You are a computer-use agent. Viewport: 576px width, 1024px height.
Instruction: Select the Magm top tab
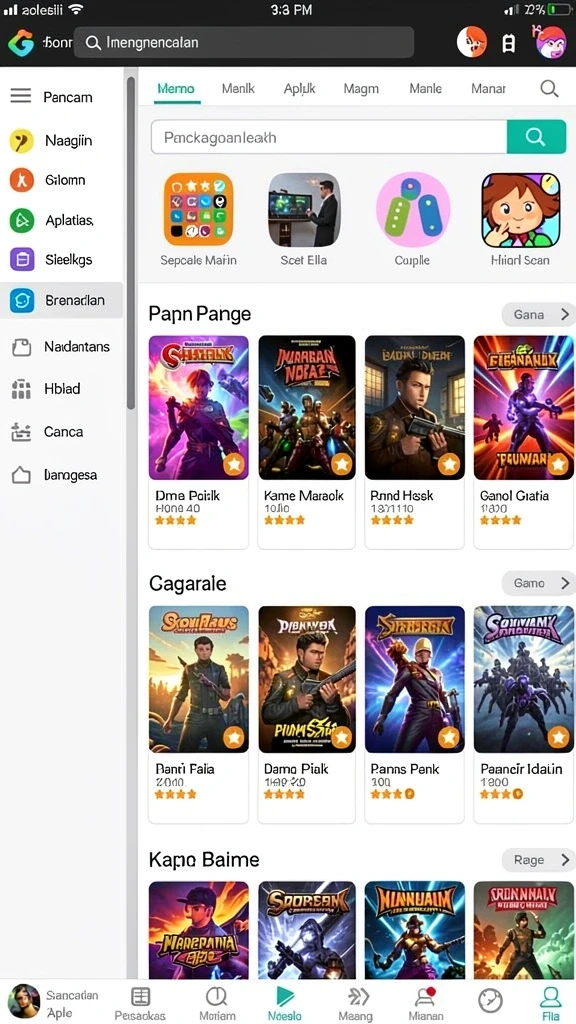pos(361,88)
